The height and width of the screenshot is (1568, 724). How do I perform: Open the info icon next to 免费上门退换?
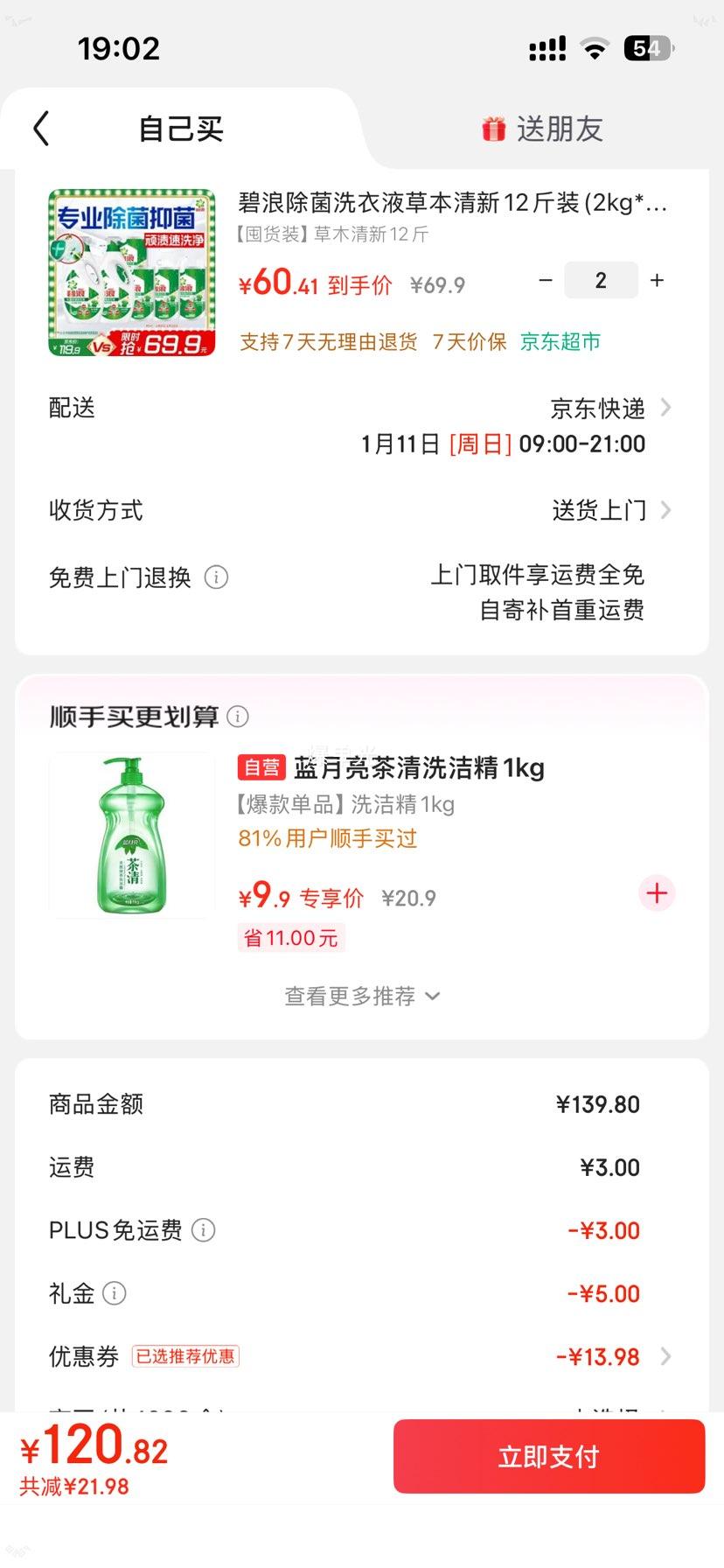click(215, 577)
